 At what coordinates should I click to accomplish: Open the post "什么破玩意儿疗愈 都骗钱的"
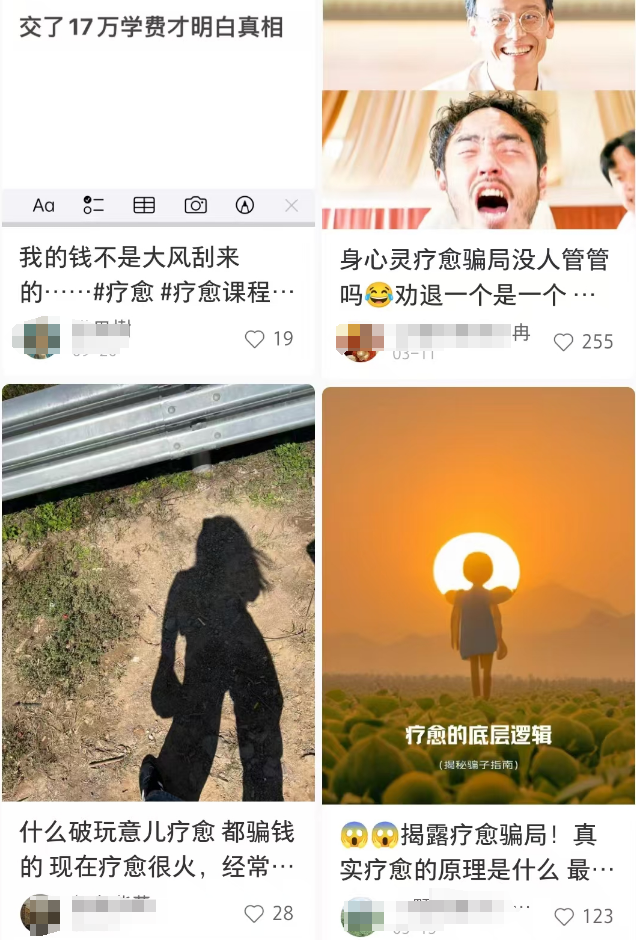[x=157, y=849]
